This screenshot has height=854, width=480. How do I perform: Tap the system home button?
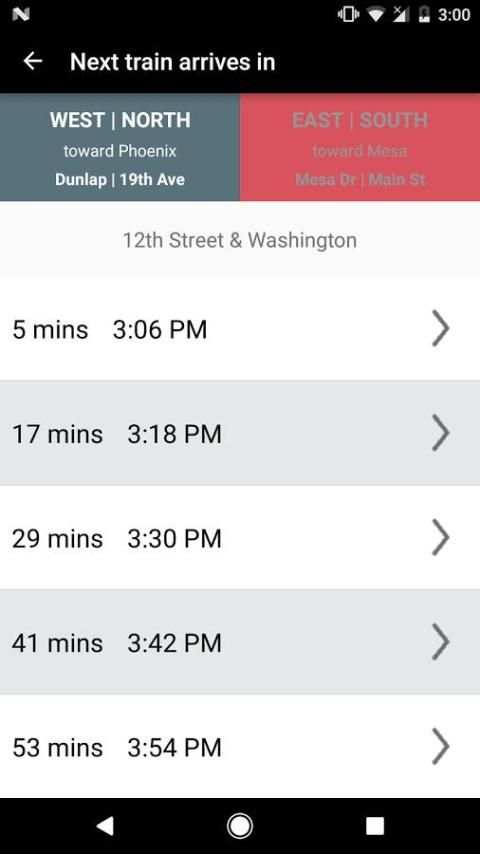[x=240, y=826]
